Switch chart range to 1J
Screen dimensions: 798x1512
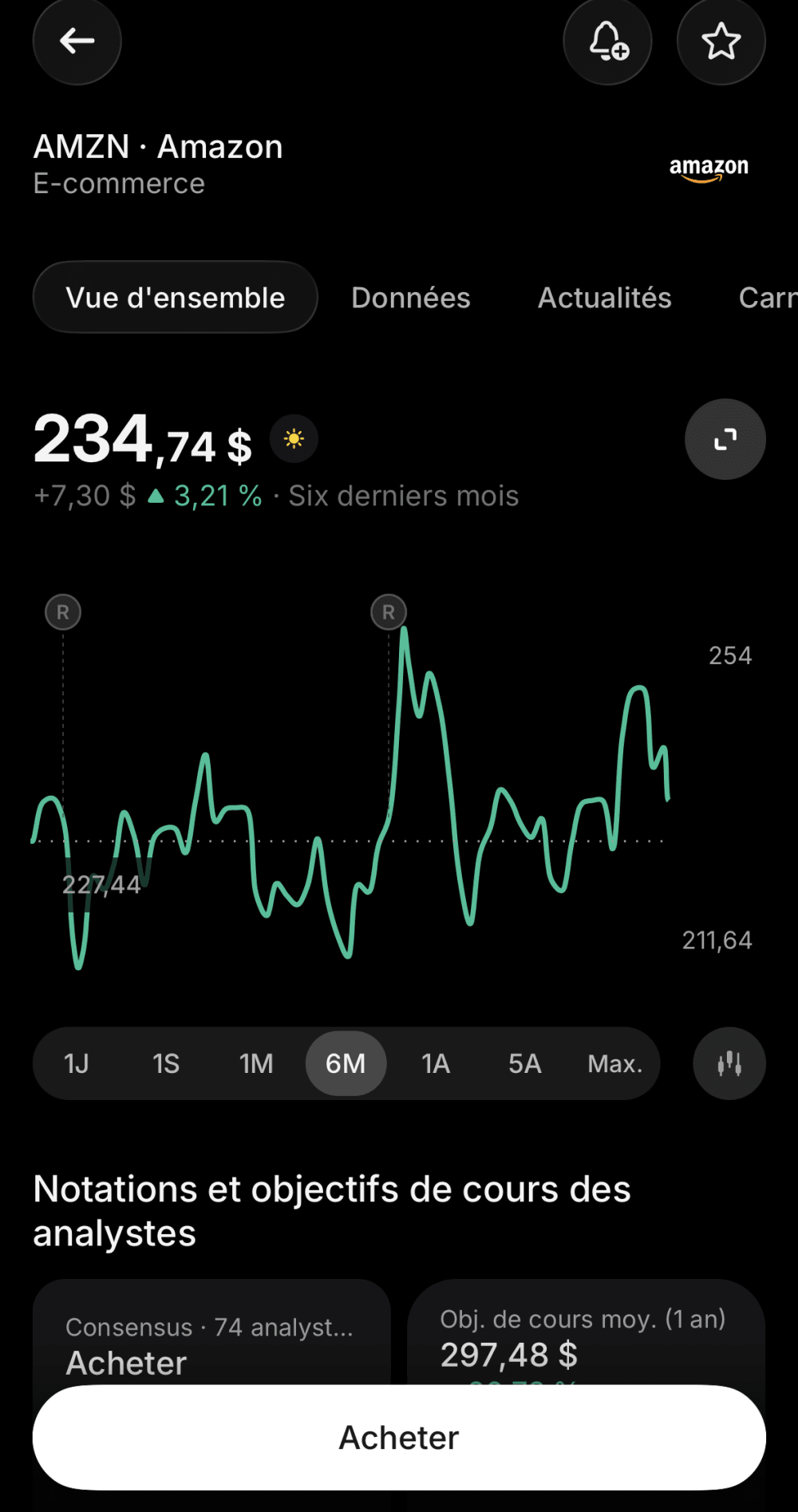click(76, 1063)
